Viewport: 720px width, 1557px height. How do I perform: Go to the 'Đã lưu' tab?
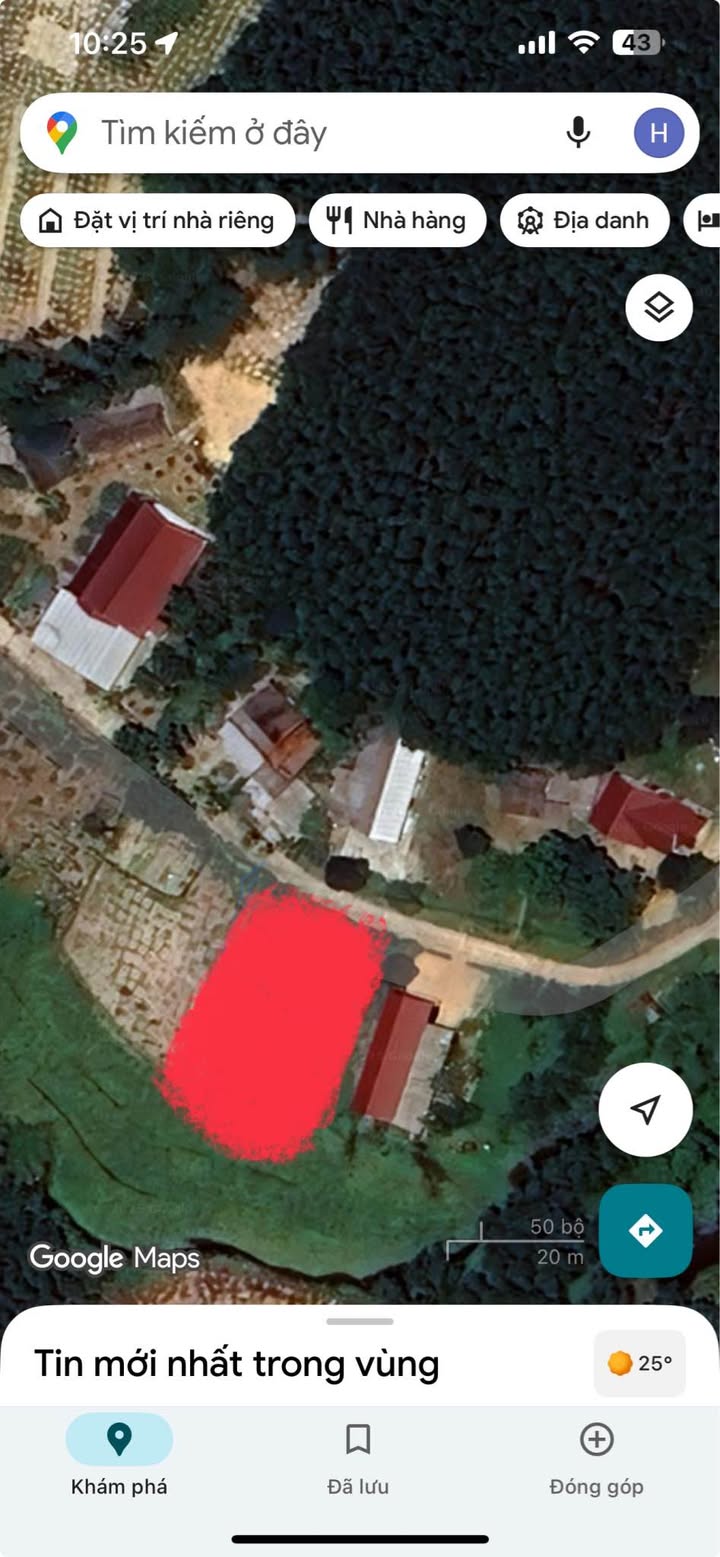[x=358, y=1455]
